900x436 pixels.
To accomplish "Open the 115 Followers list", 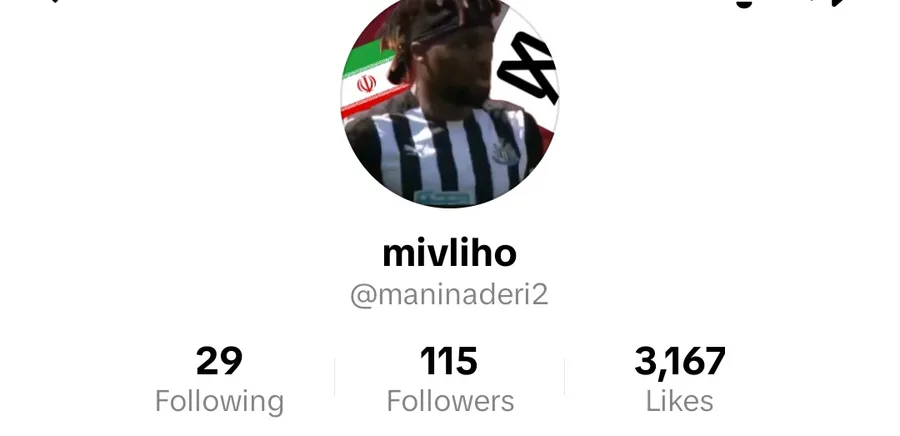I will 450,379.
